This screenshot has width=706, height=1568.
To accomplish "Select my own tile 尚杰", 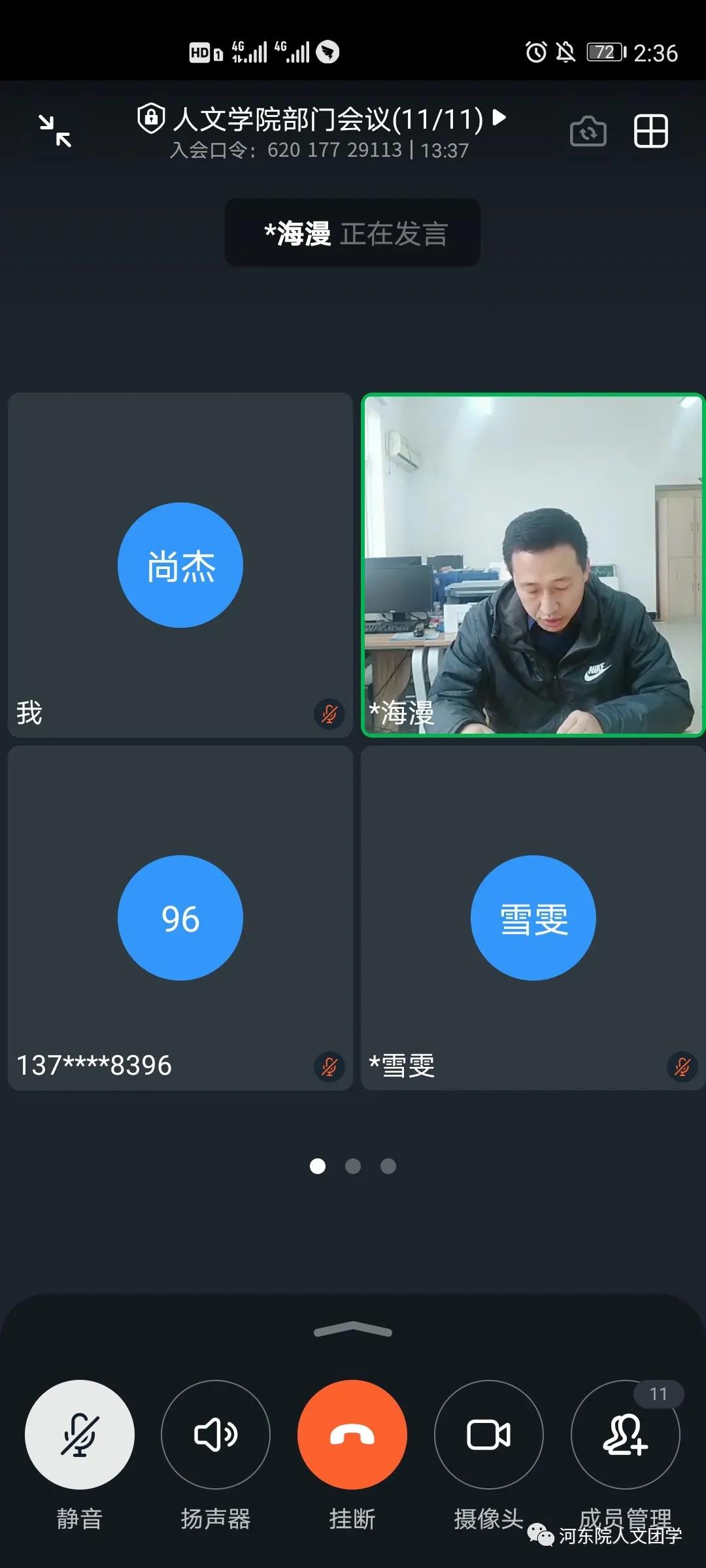I will 180,565.
